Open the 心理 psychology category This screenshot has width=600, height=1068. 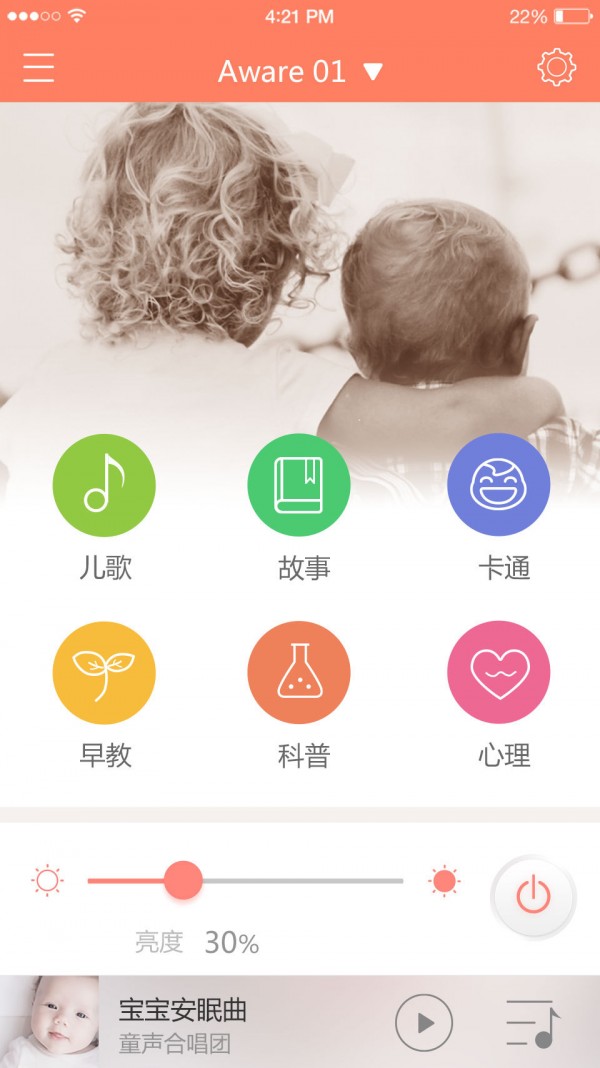[x=498, y=673]
